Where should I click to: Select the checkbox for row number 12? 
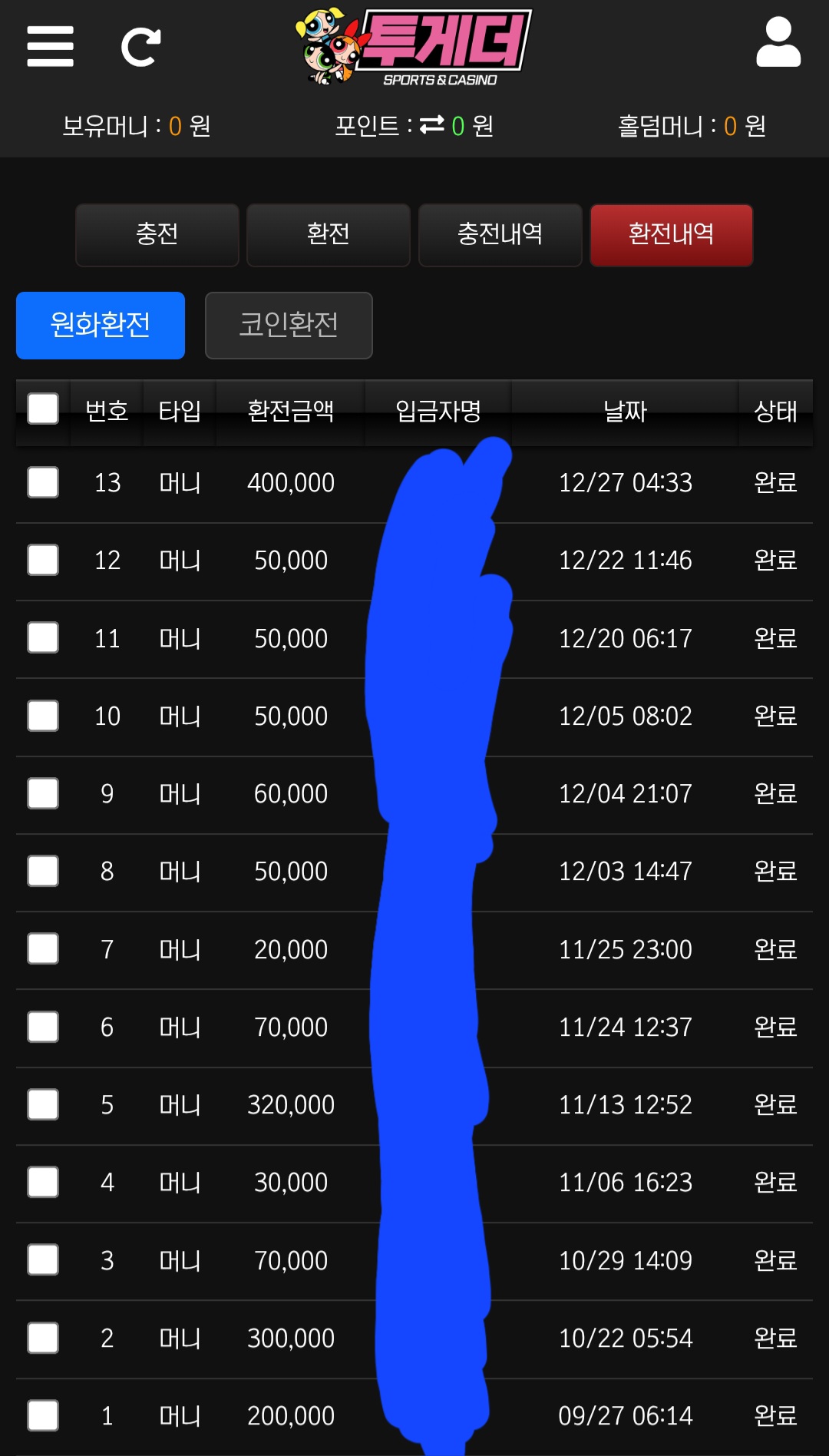(x=43, y=560)
